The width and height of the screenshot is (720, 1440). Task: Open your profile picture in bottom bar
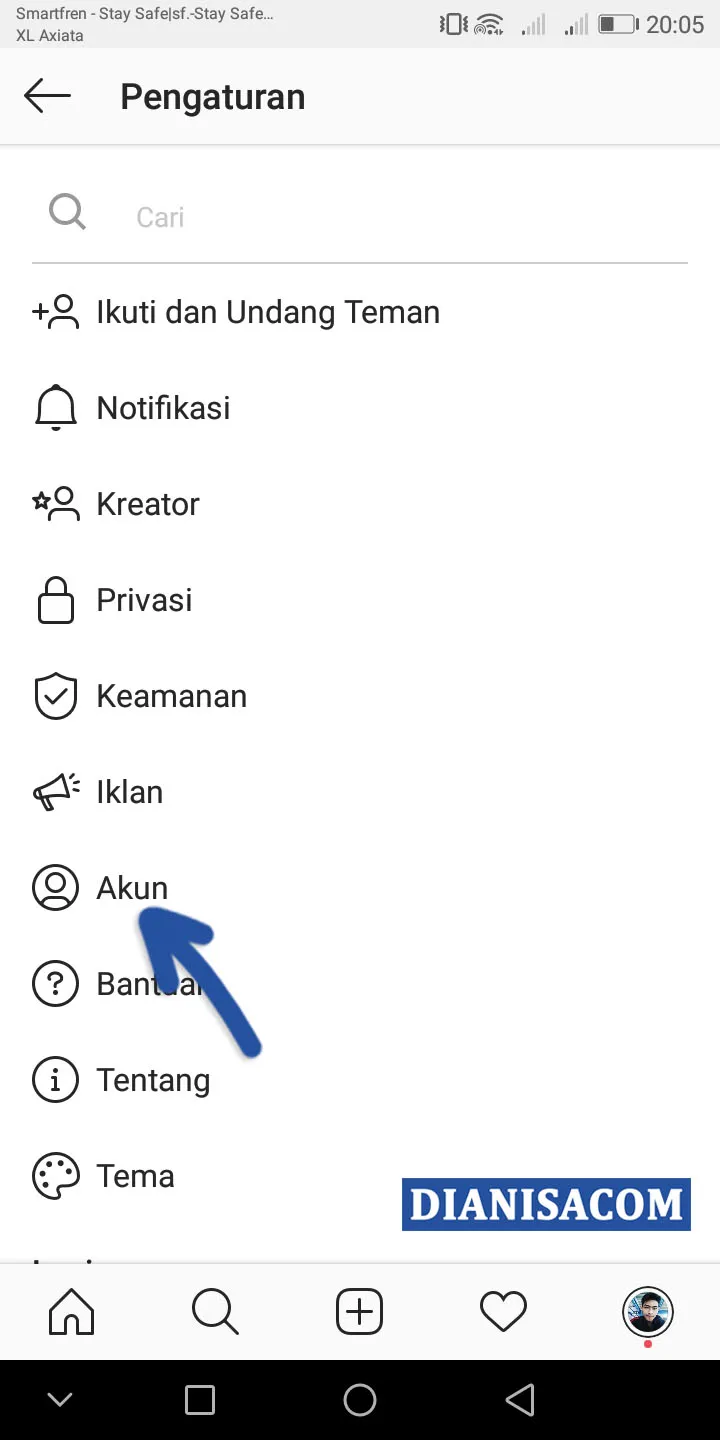648,1311
